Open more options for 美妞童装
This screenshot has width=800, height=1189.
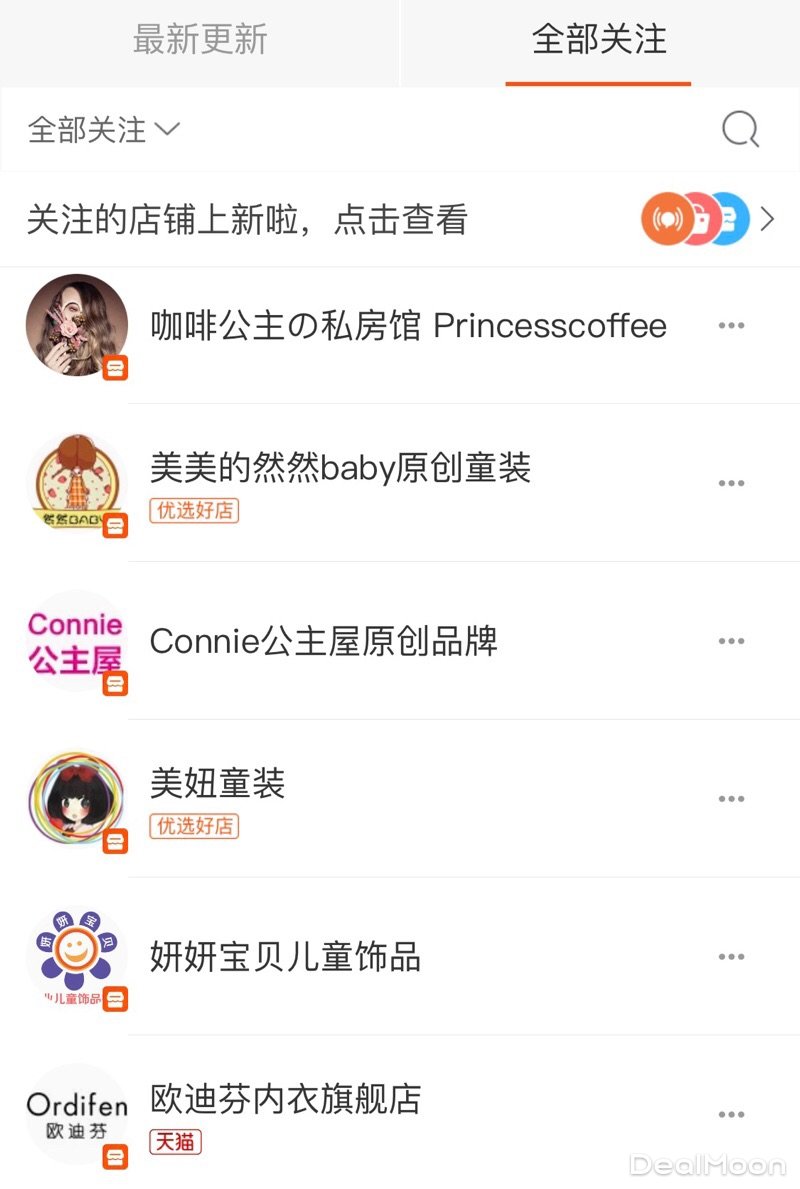[x=732, y=800]
